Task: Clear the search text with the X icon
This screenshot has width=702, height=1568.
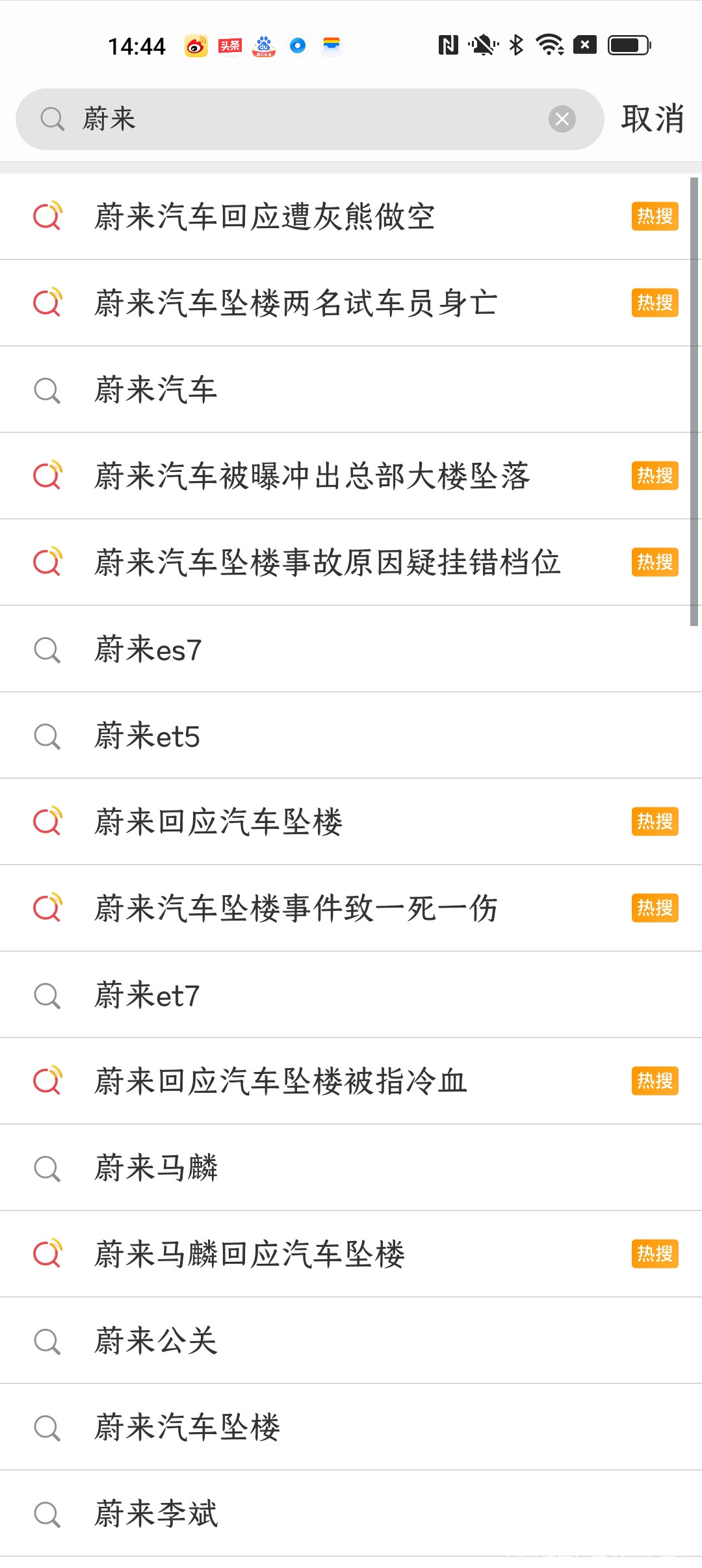Action: tap(562, 119)
